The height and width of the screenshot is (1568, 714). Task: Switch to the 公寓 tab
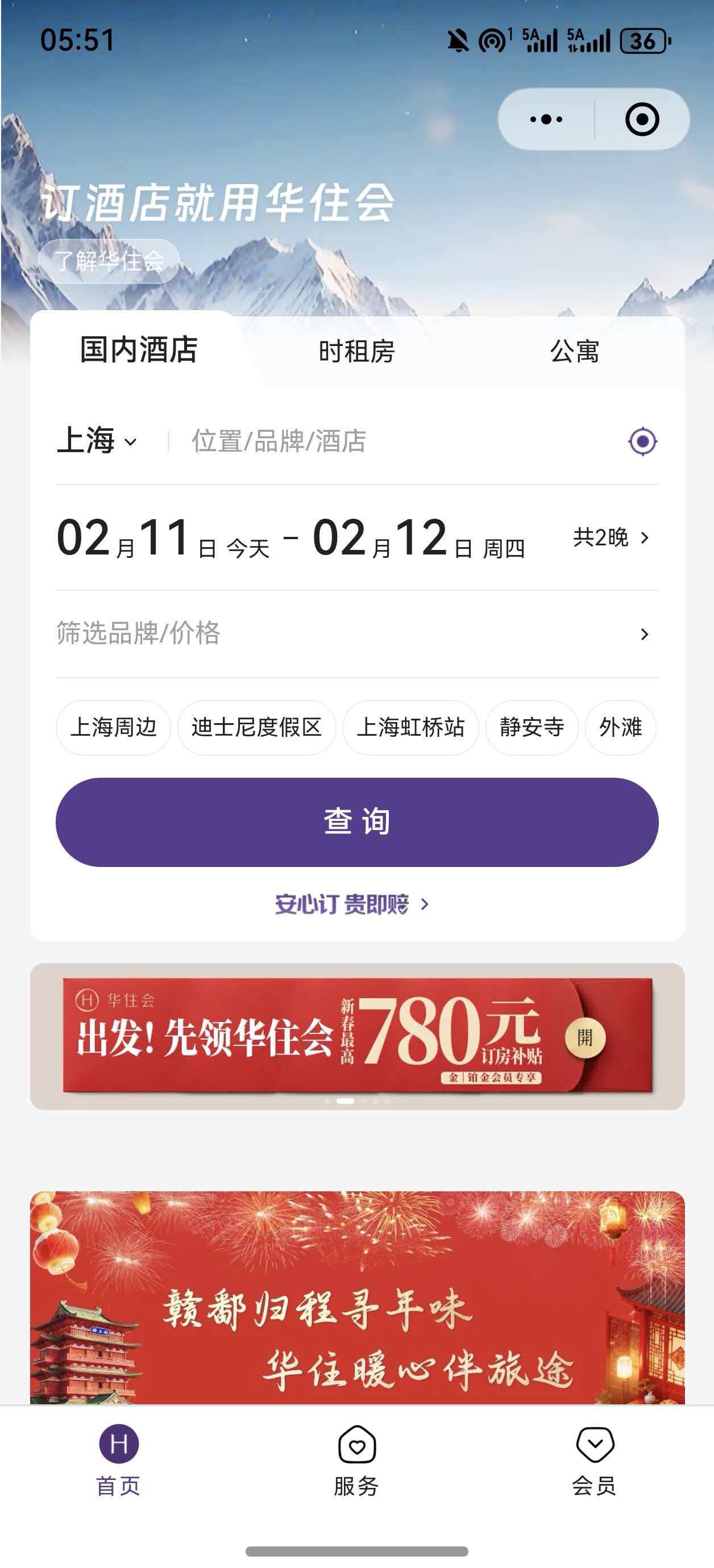(574, 352)
